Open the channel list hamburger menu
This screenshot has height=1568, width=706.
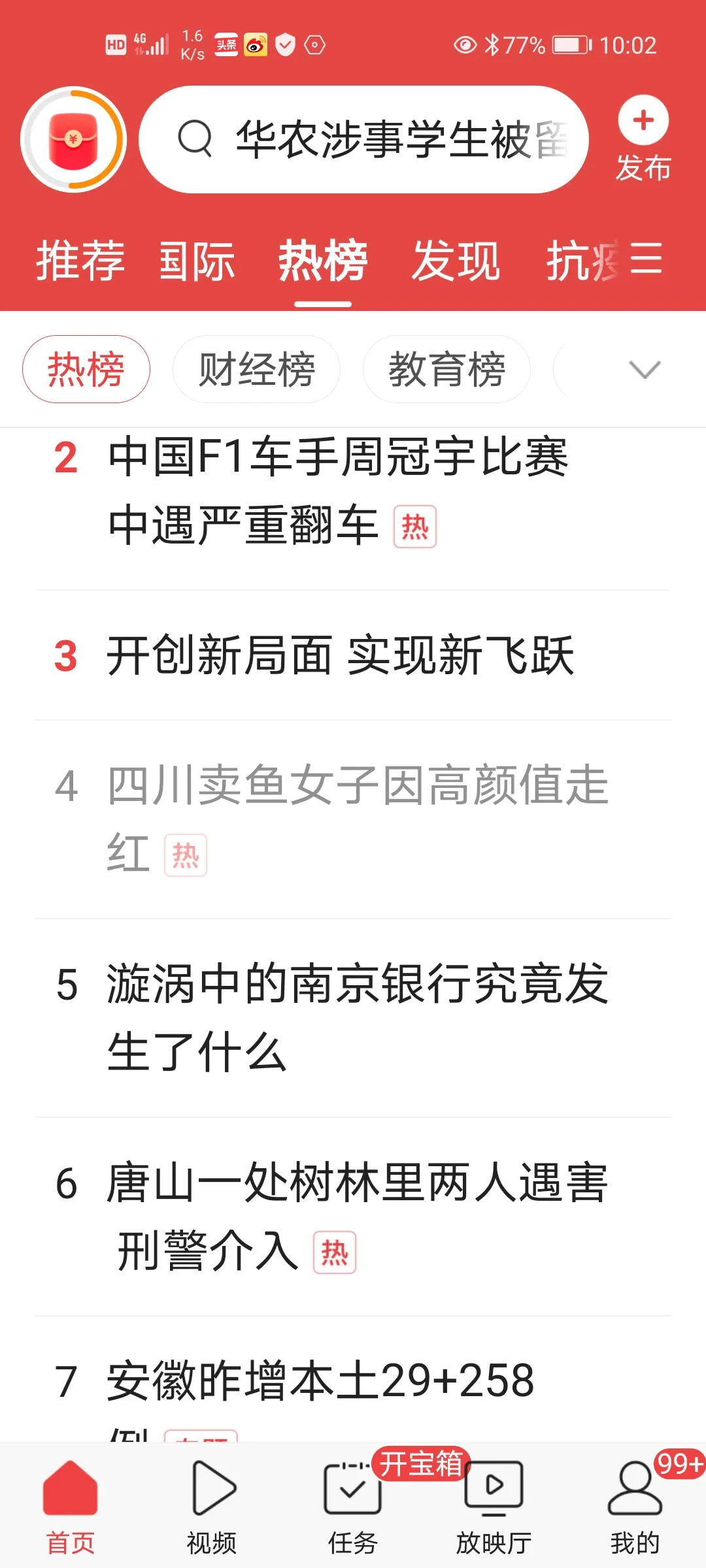coord(646,259)
